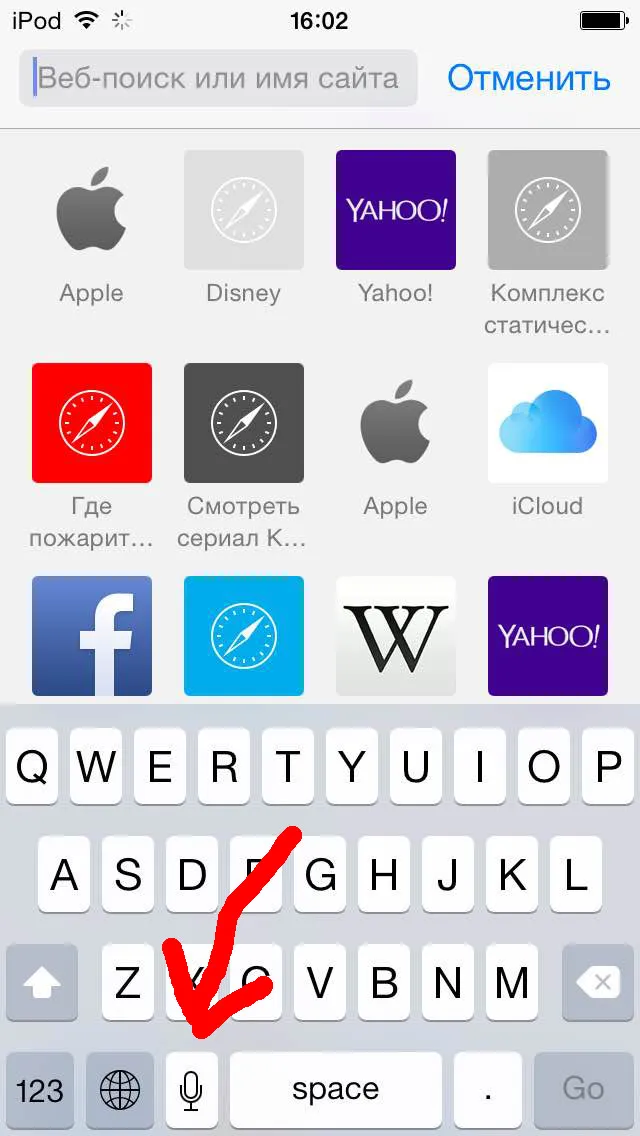Open the Смотреть сериал favorite
Image resolution: width=640 pixels, height=1136 pixels.
(x=243, y=423)
